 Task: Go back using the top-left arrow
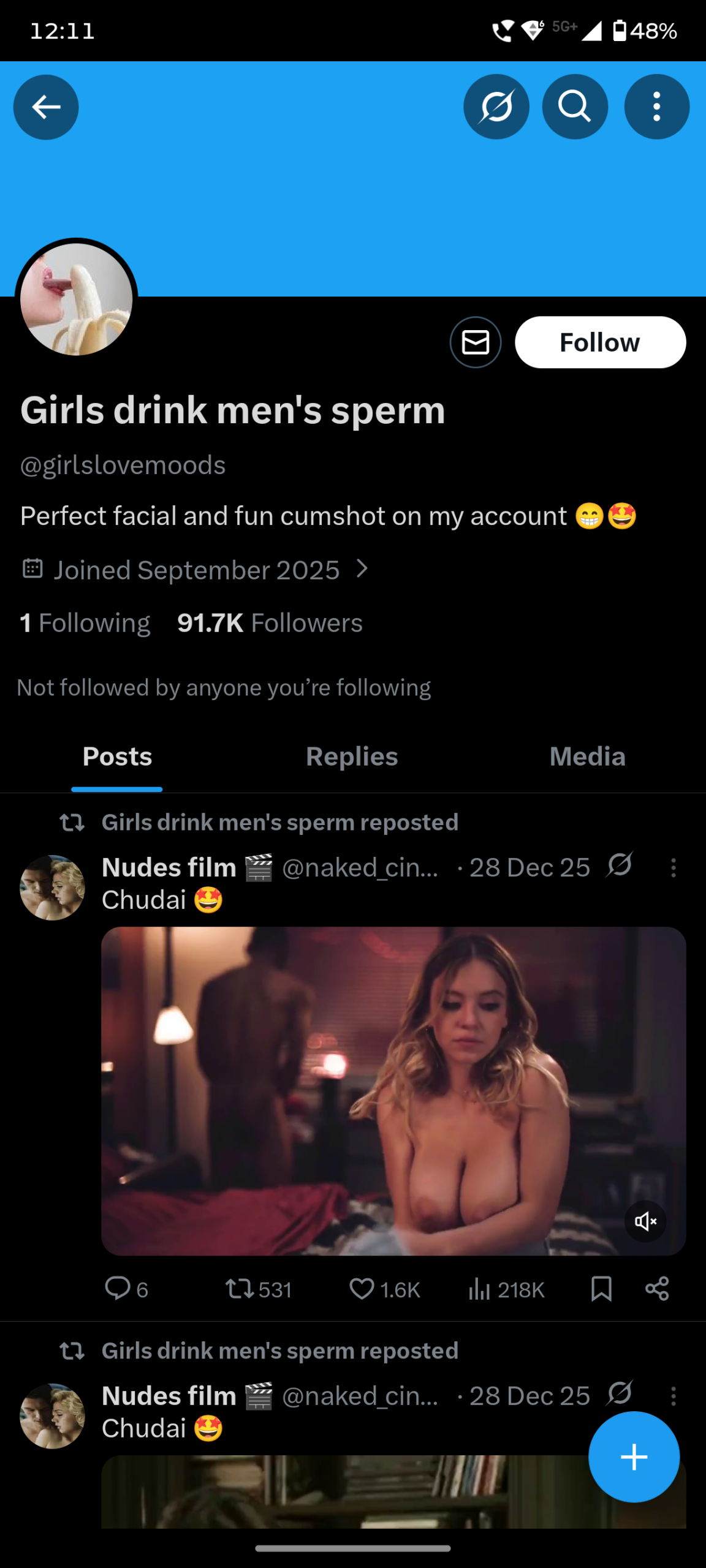46,107
